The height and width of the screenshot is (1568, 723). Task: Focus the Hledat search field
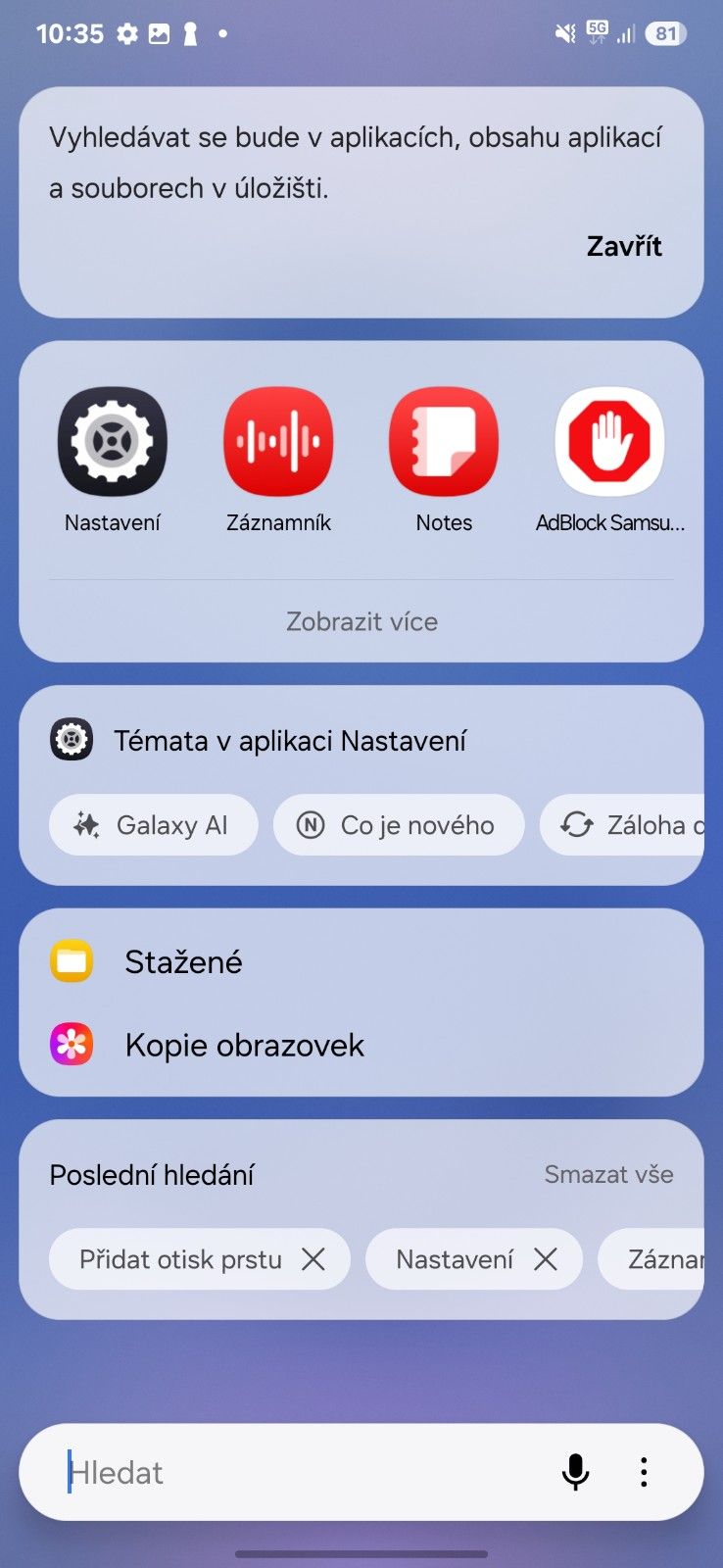[x=294, y=1472]
